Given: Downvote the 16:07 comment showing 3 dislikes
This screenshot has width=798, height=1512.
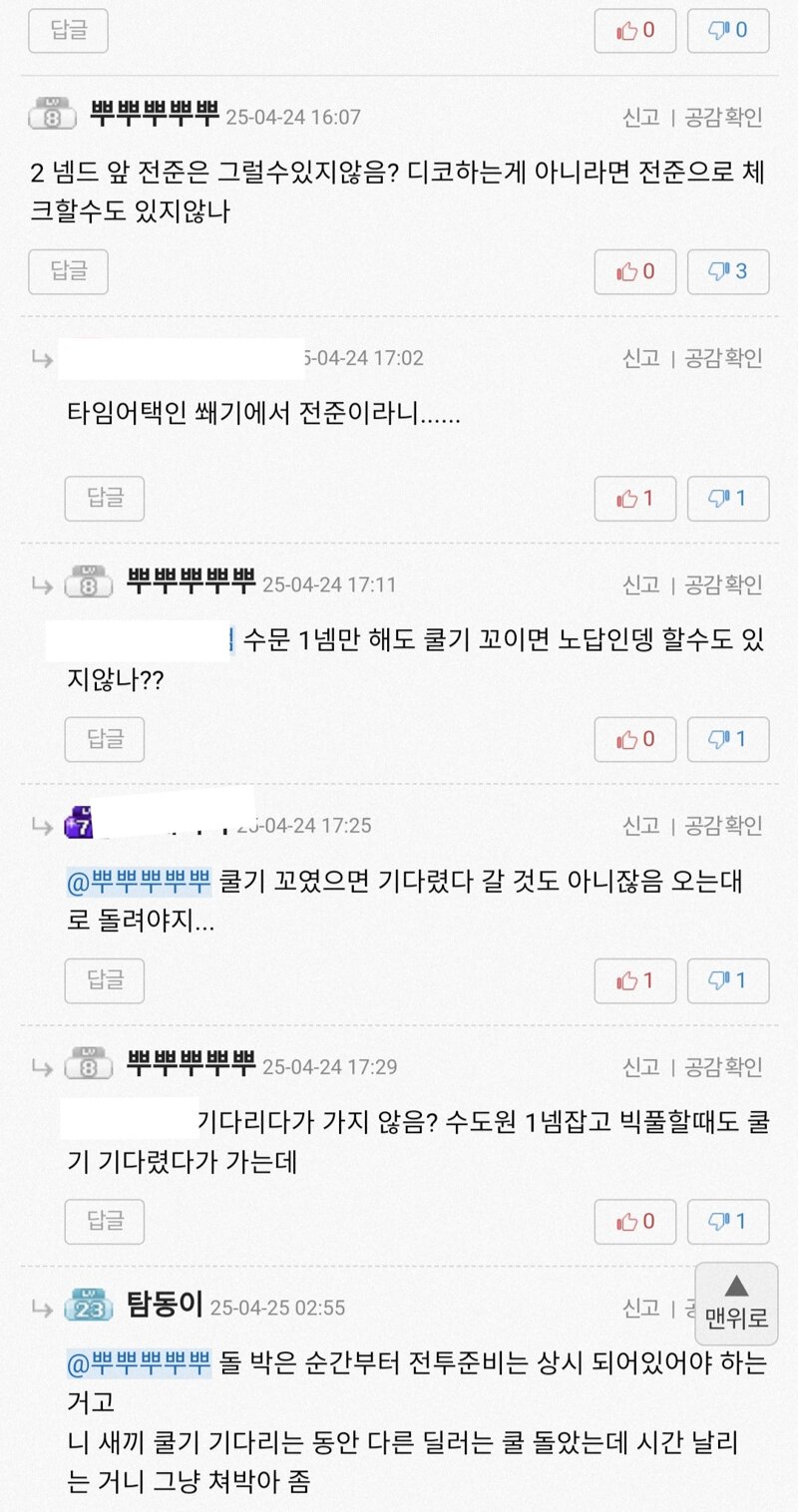Looking at the screenshot, I should coord(728,271).
